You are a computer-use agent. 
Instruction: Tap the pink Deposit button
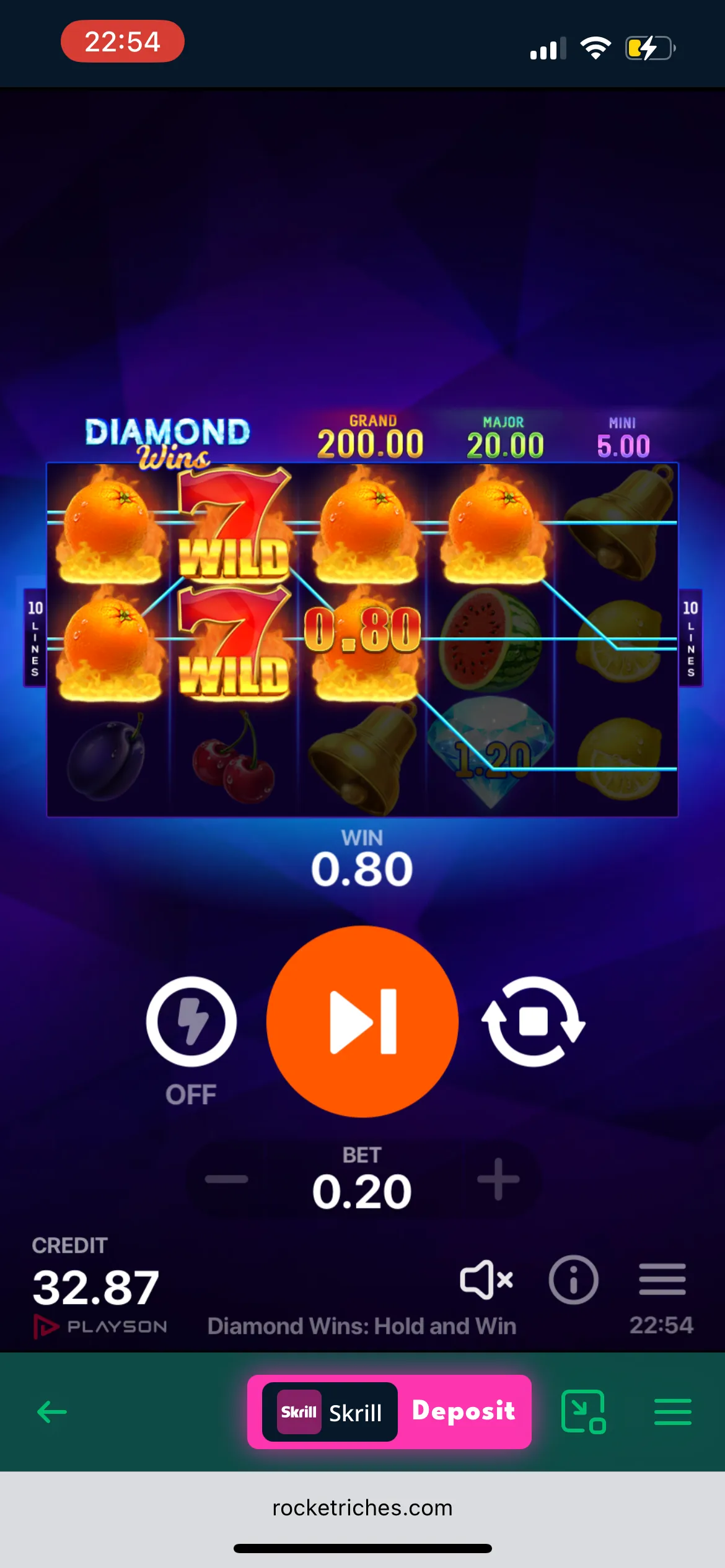[x=464, y=1411]
